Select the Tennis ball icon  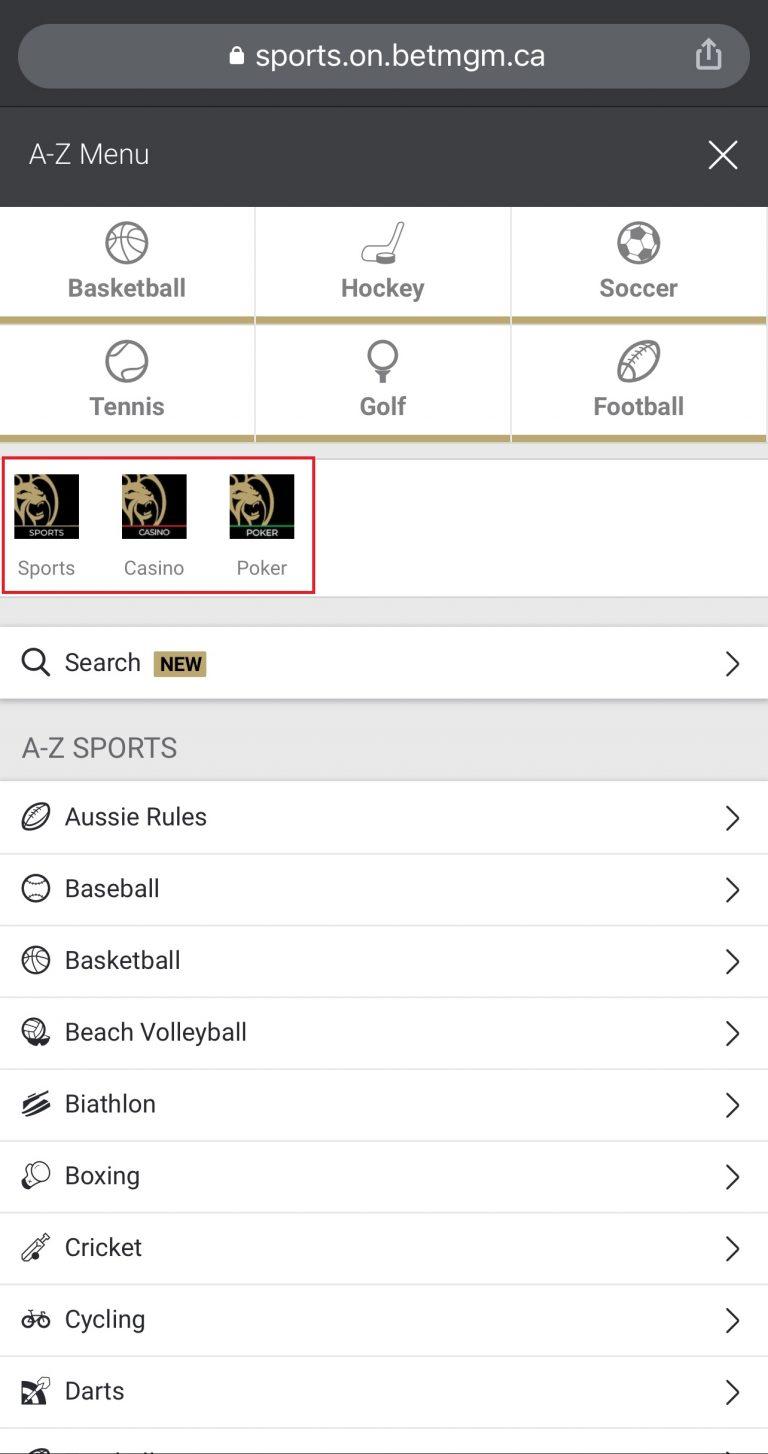pyautogui.click(x=126, y=361)
